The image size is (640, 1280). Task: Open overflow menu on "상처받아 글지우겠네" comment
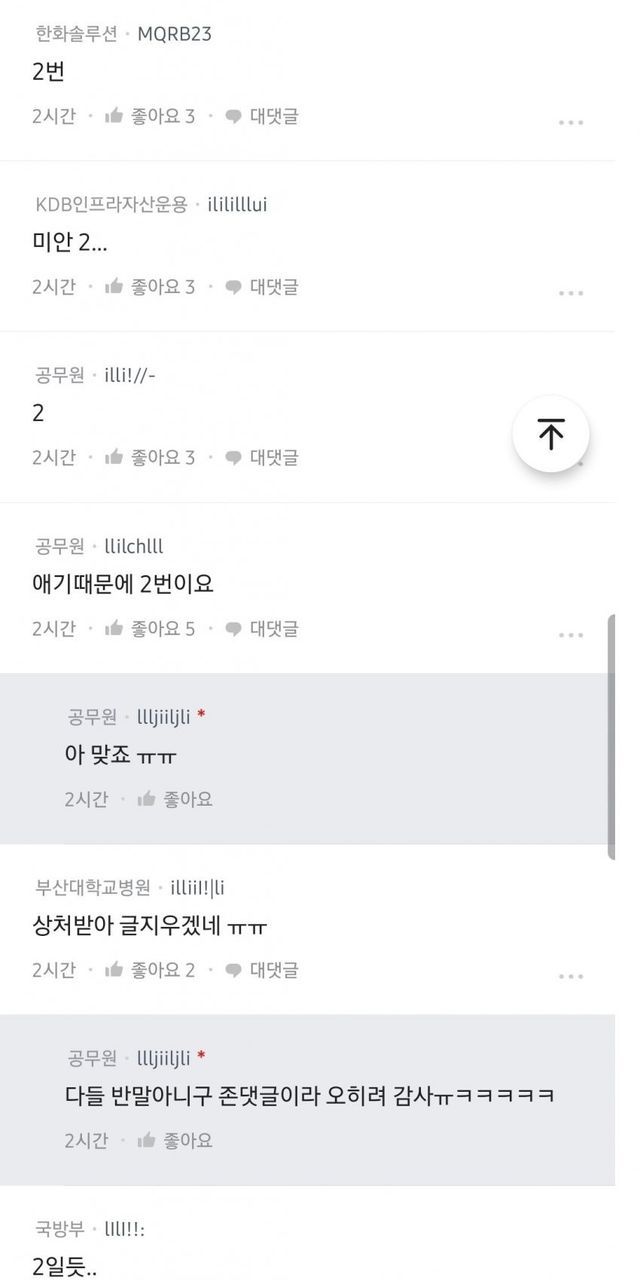pyautogui.click(x=571, y=976)
